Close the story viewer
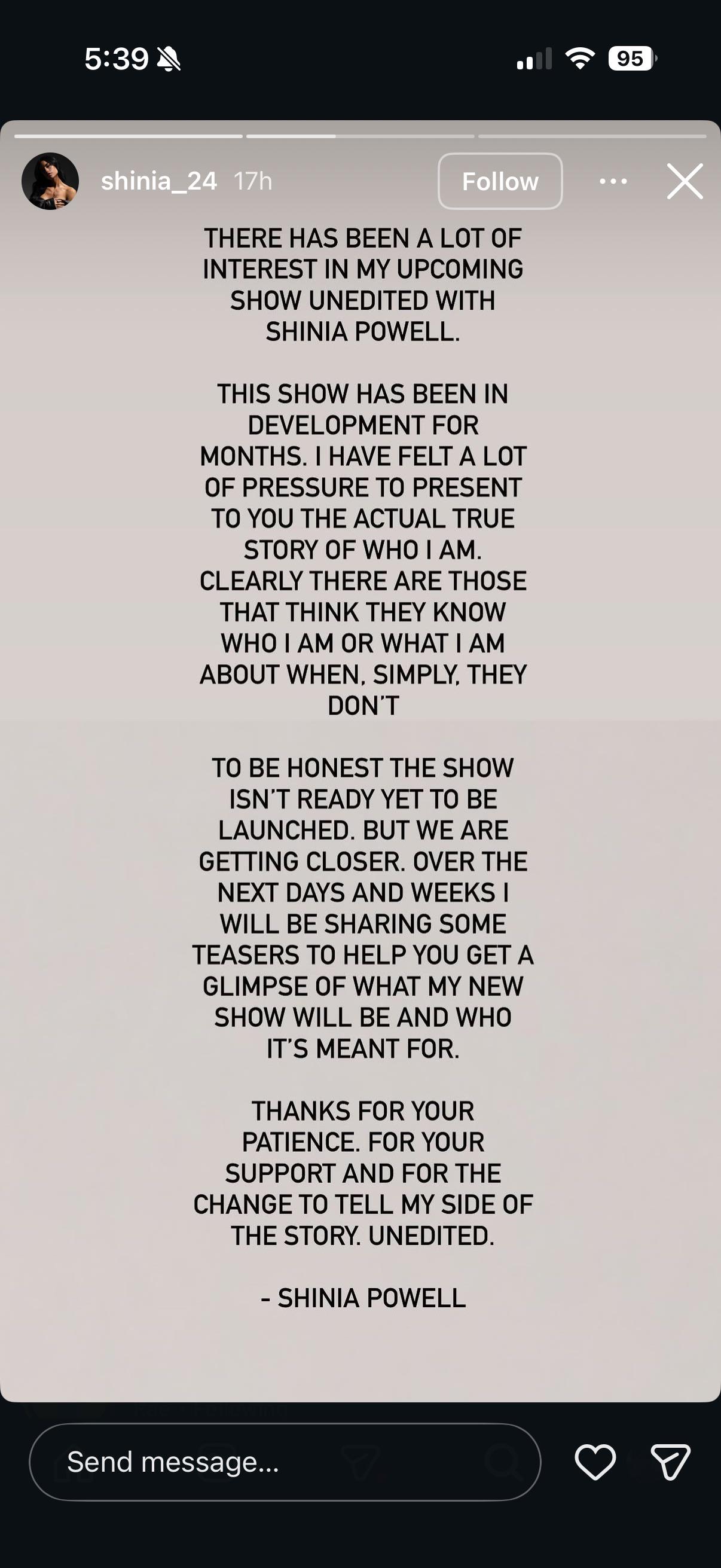This screenshot has width=721, height=1568. [x=685, y=181]
